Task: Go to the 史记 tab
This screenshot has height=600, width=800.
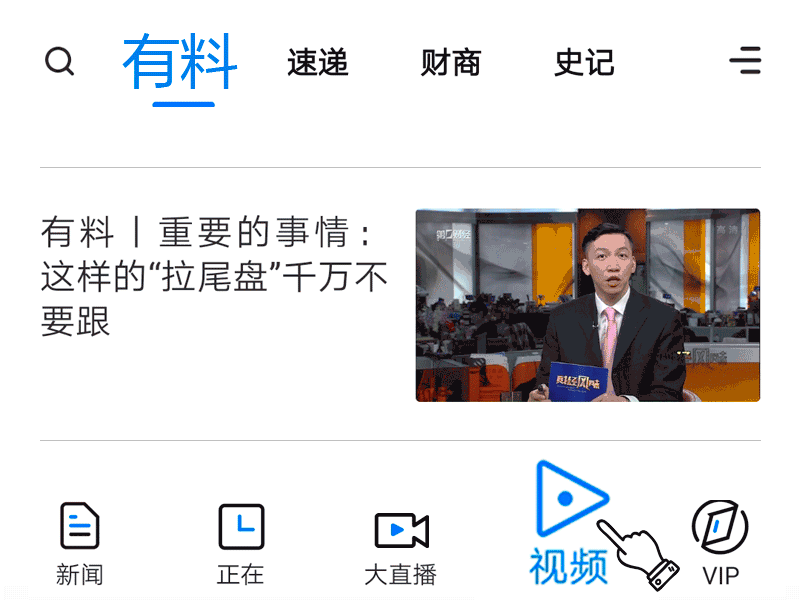Action: point(584,63)
